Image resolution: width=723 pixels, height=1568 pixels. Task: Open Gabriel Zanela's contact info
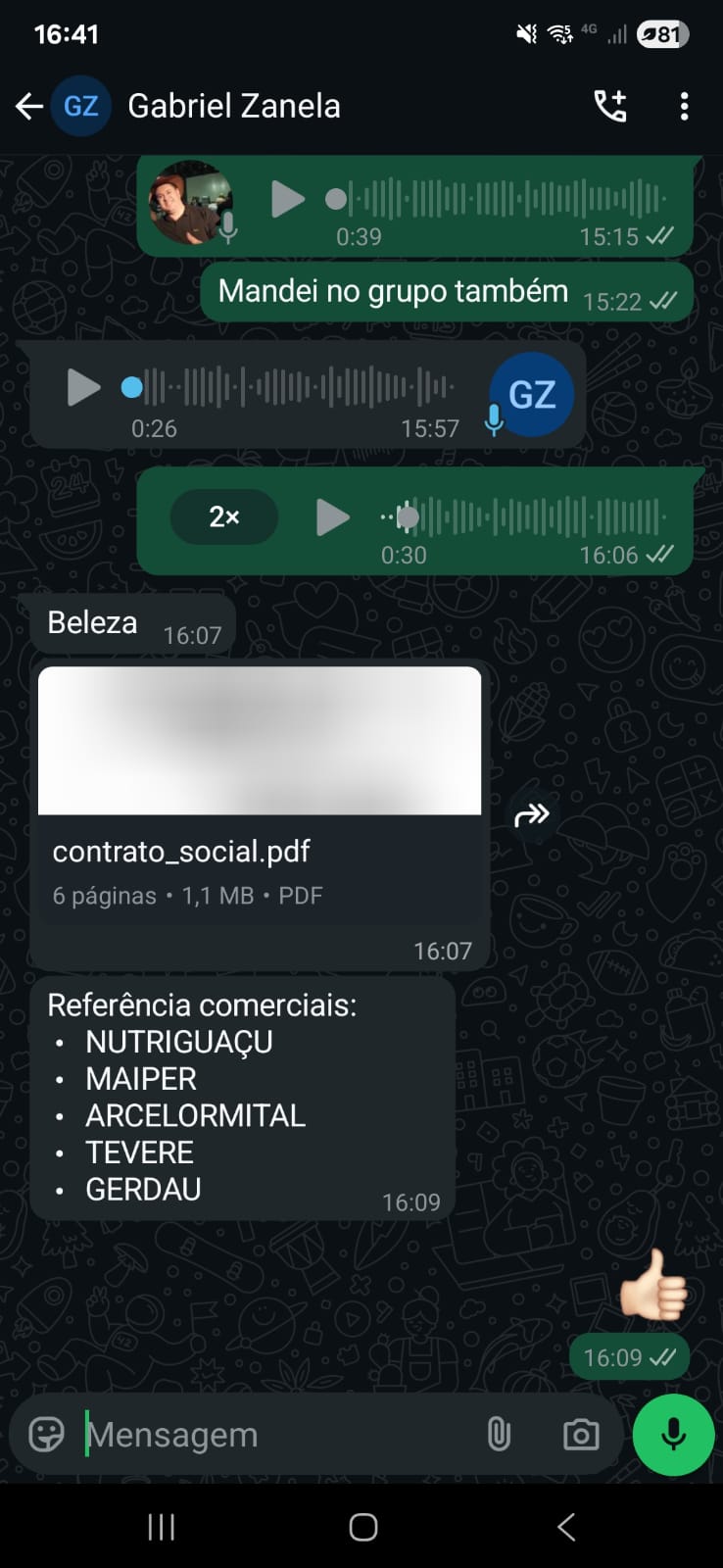[x=233, y=106]
